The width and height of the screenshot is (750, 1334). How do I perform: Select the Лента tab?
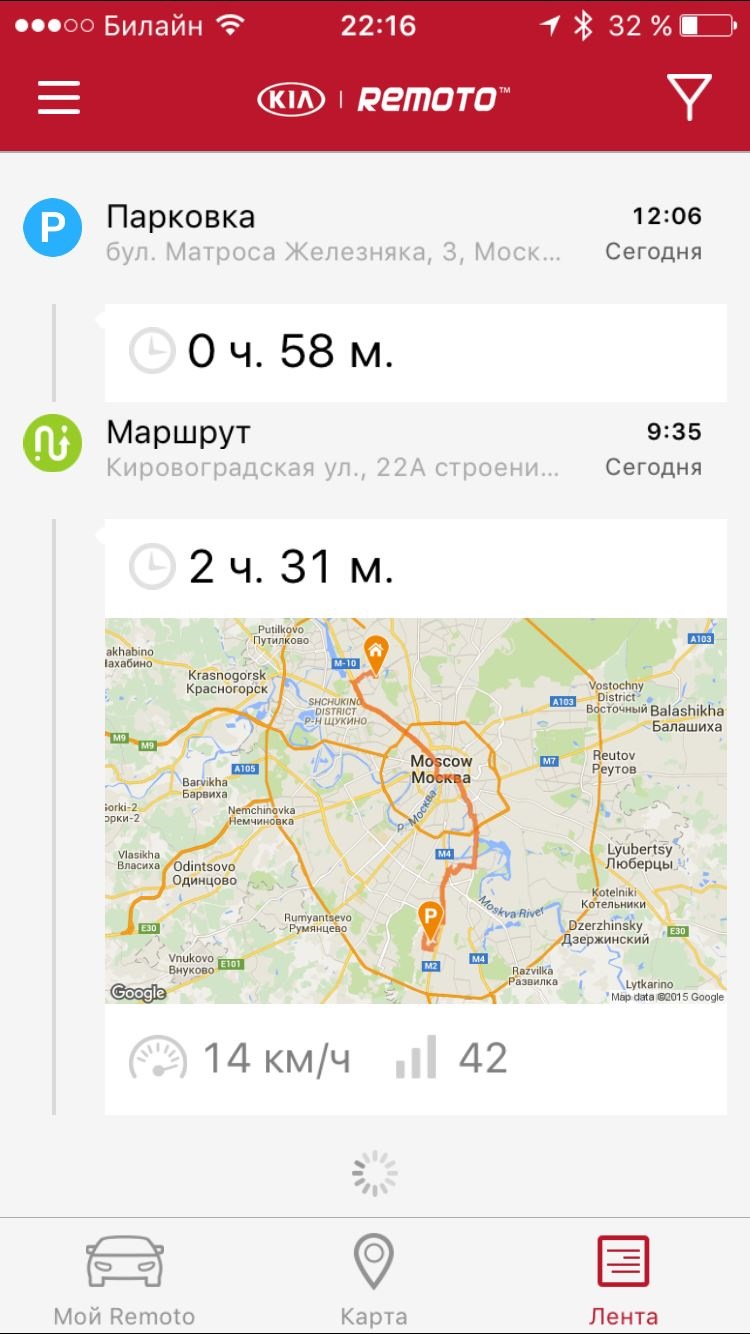click(623, 1278)
